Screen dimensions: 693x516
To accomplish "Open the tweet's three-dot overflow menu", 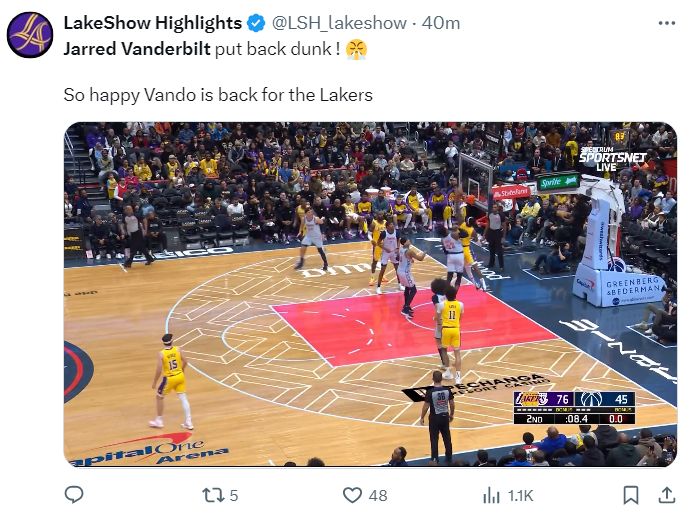I will pos(666,23).
